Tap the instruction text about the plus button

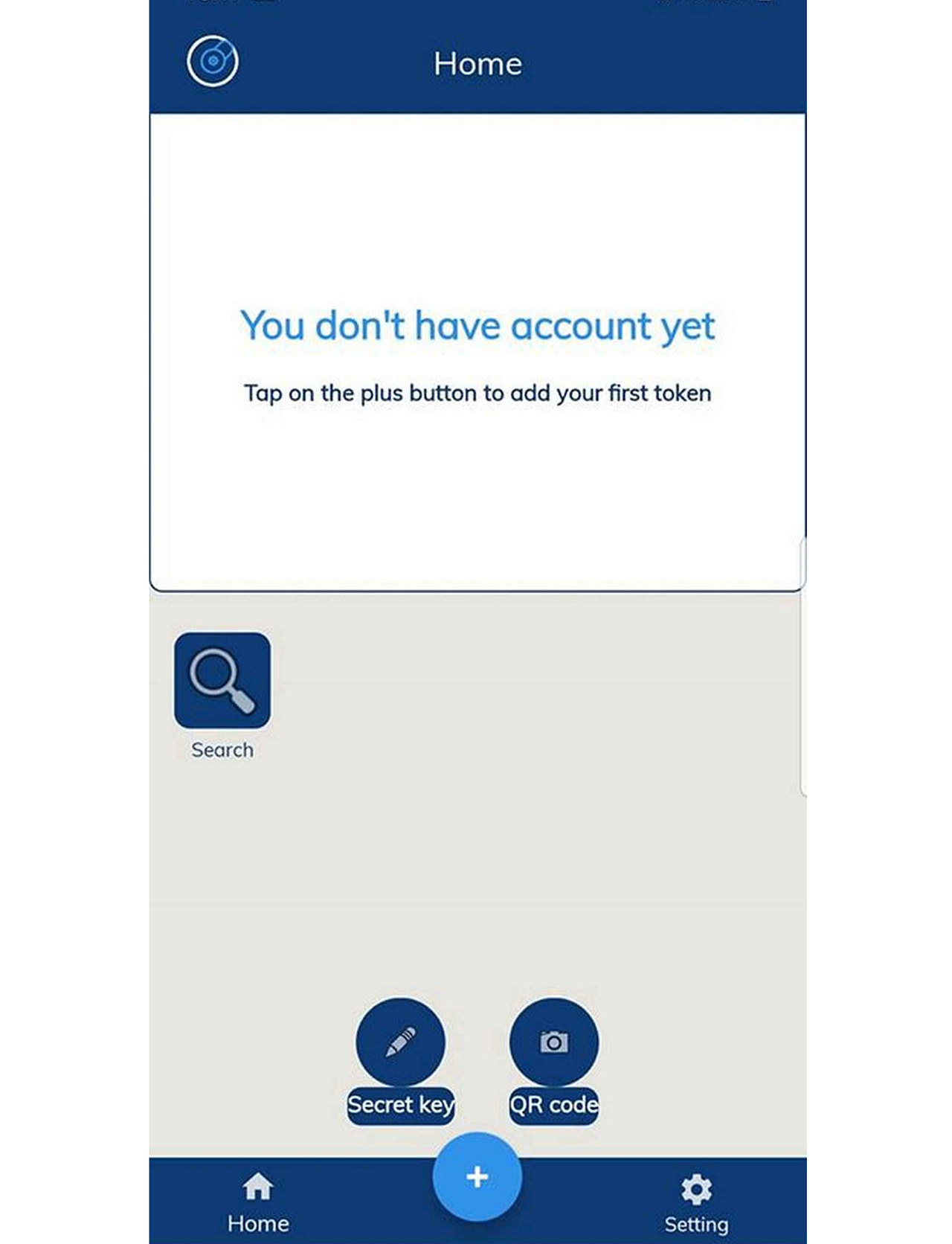point(478,393)
